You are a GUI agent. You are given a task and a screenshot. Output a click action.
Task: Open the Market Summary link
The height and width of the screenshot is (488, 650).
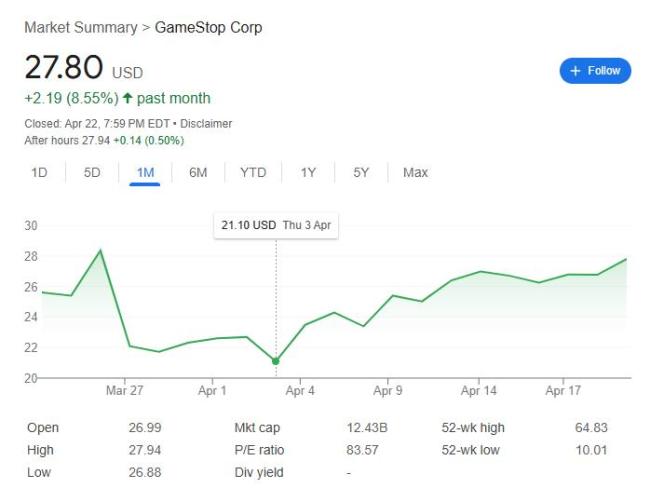[80, 28]
